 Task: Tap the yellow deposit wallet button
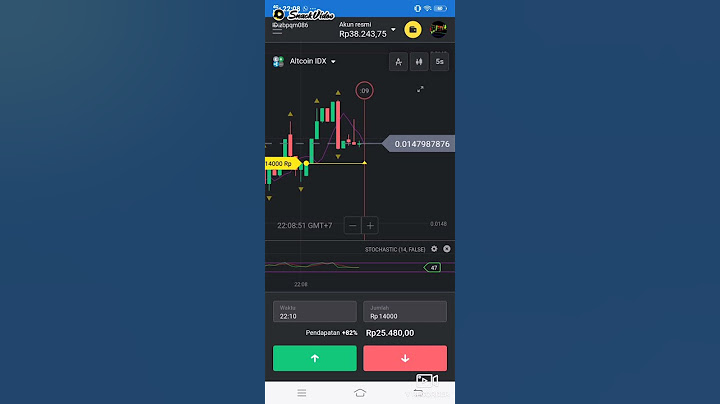413,29
